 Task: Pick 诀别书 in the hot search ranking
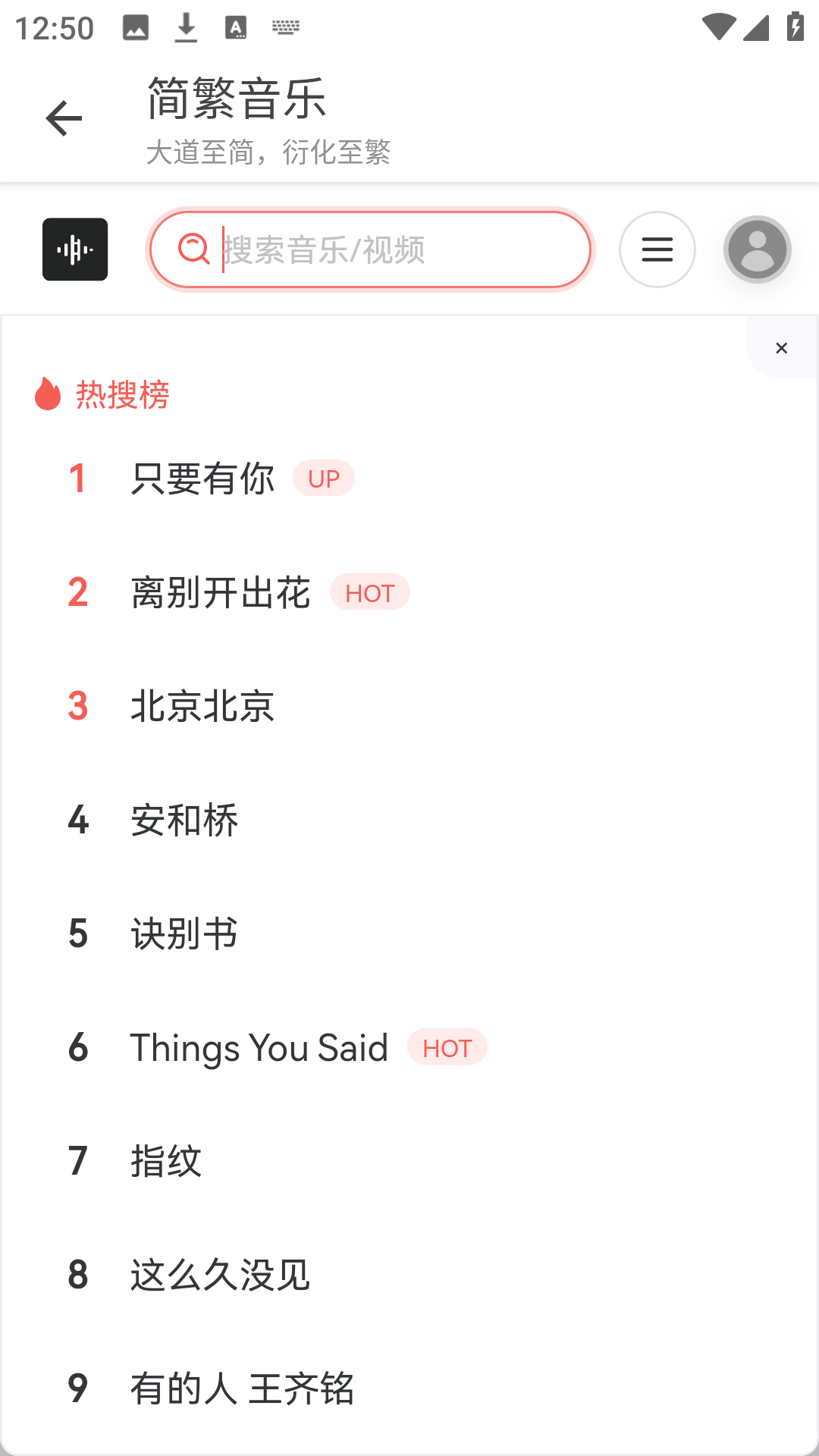click(184, 934)
